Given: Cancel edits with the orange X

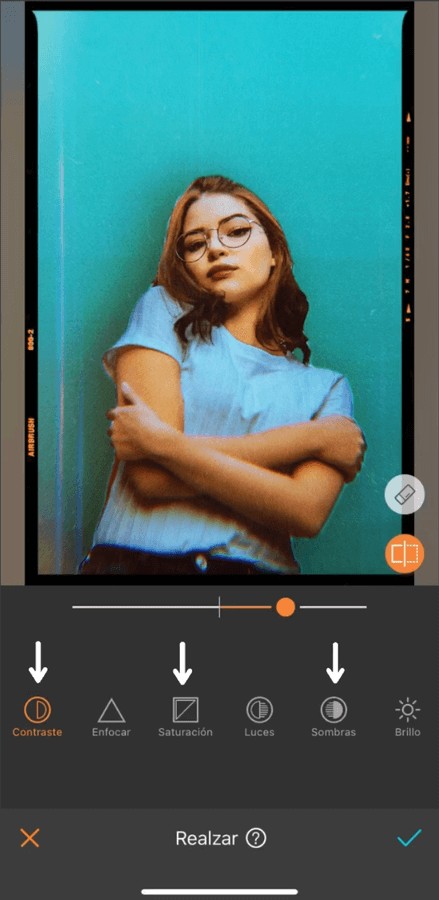Looking at the screenshot, I should click(30, 838).
